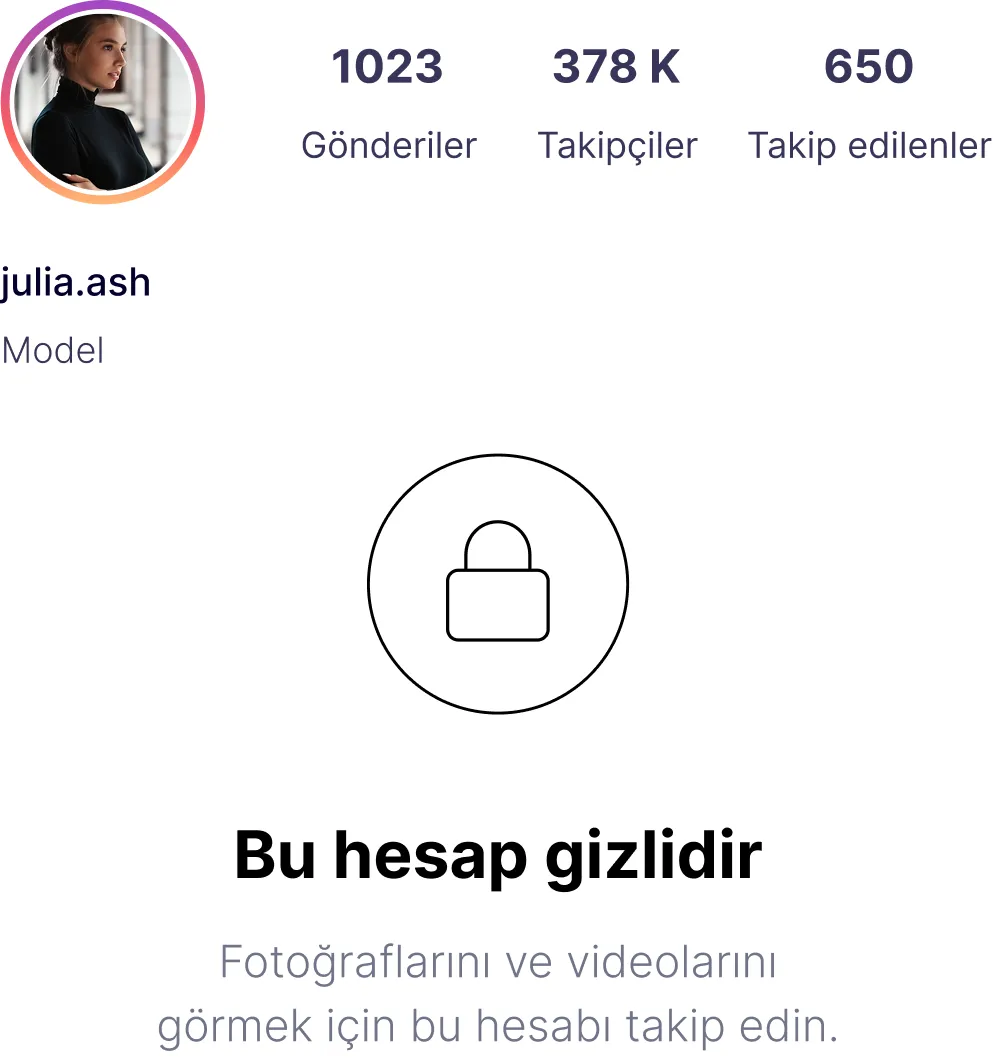Screen dimensions: 996x1058
Task: Select the Takip edilenler stat label
Action: (x=868, y=146)
